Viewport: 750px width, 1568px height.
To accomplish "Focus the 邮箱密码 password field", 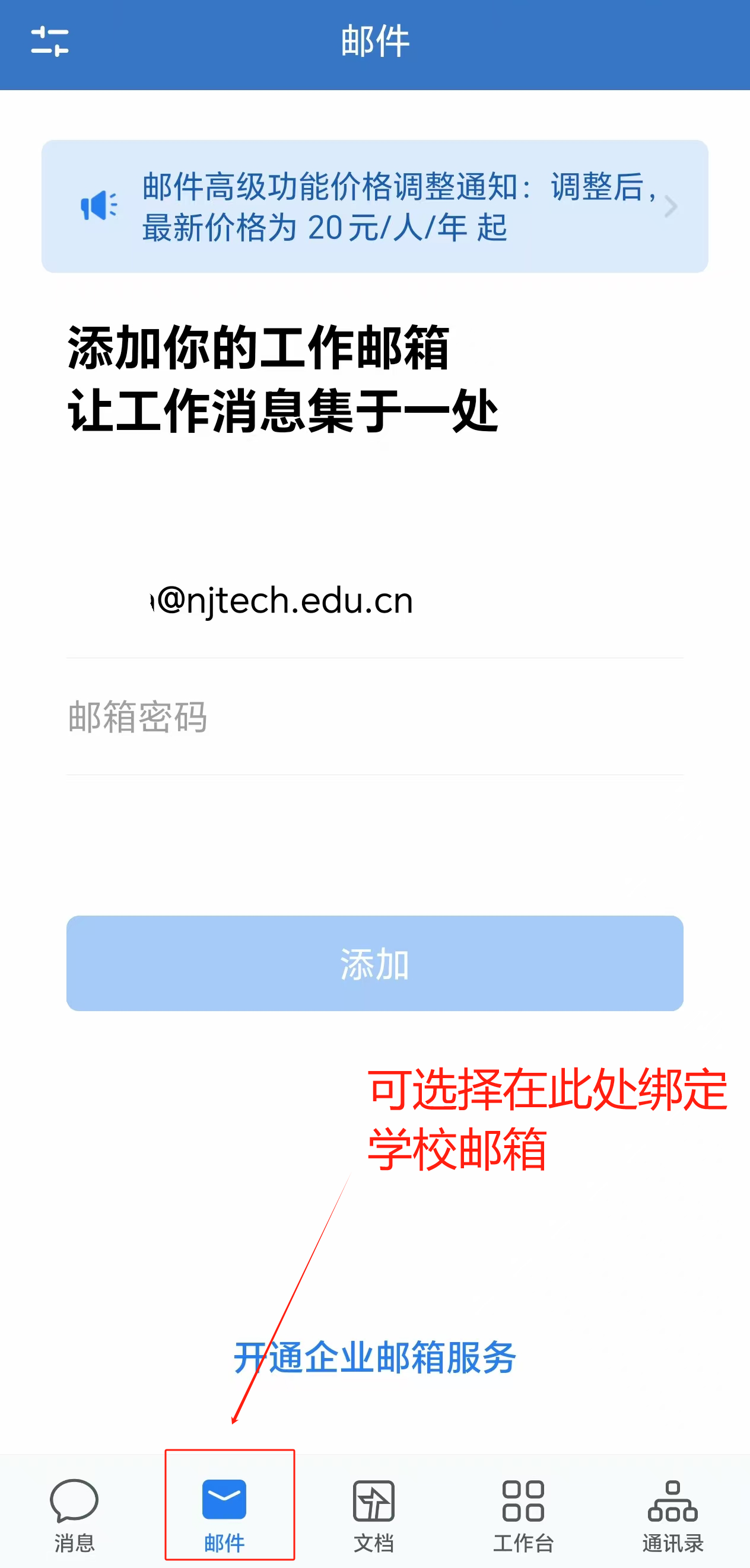I will pos(374,716).
